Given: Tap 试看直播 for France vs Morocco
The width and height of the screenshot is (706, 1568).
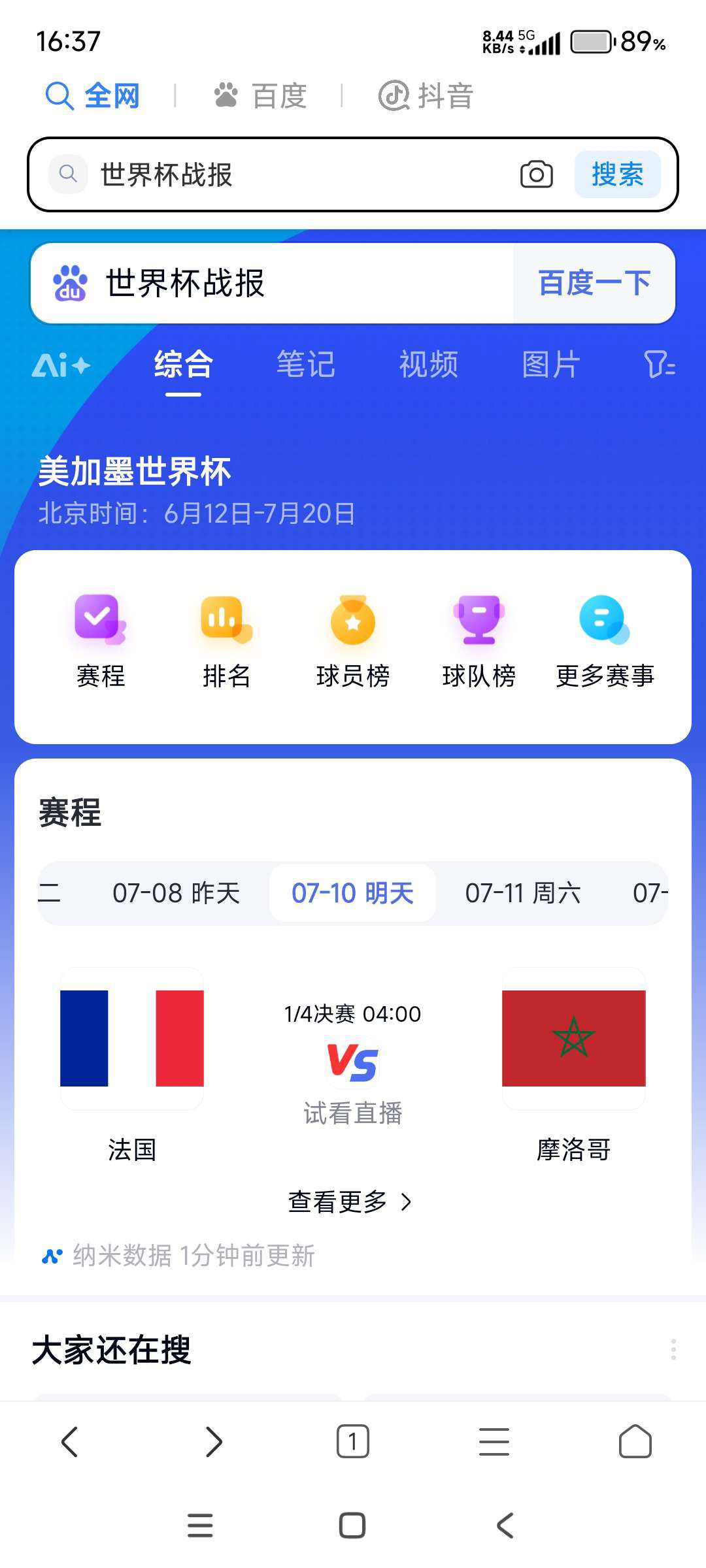Looking at the screenshot, I should pos(353,1113).
